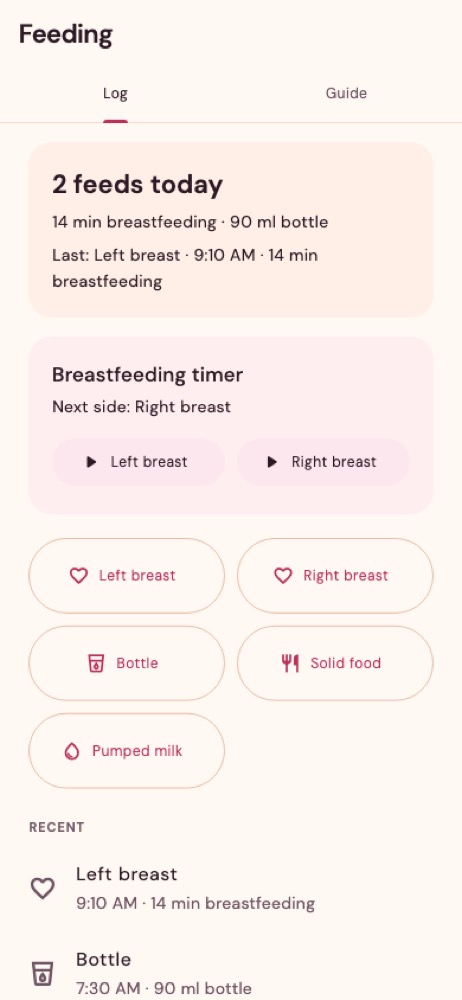Open the recent 9:10 AM Left breast entry
This screenshot has height=1000, width=462.
231,888
